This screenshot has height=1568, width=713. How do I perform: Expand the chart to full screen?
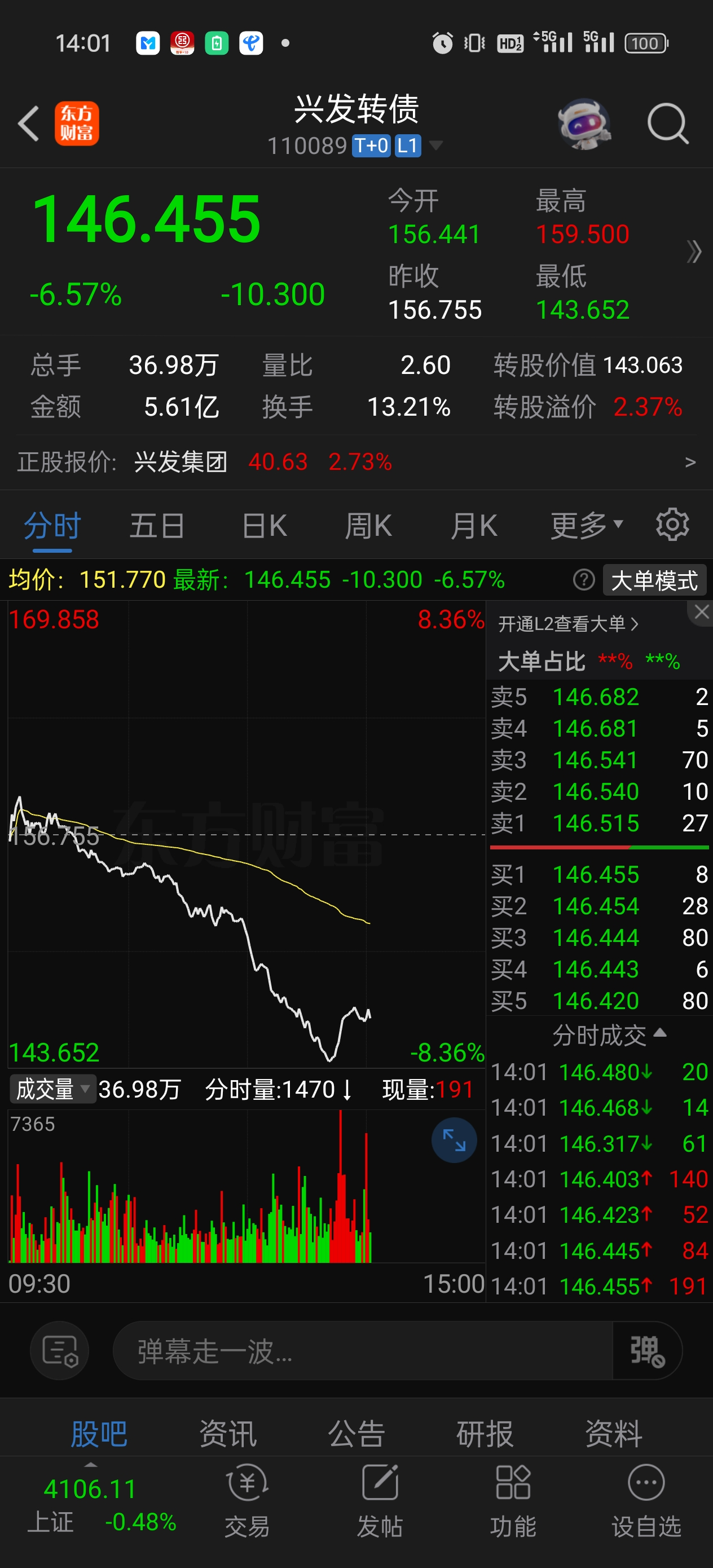tap(454, 1140)
